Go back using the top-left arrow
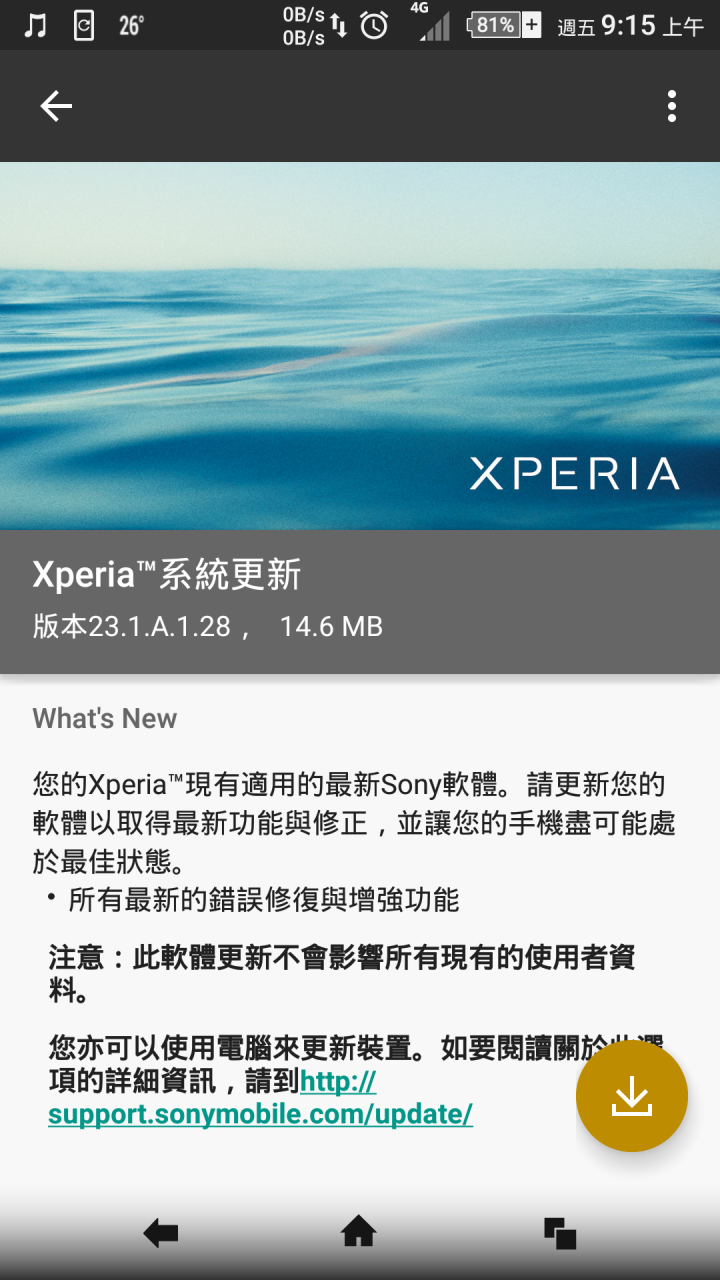 [56, 106]
